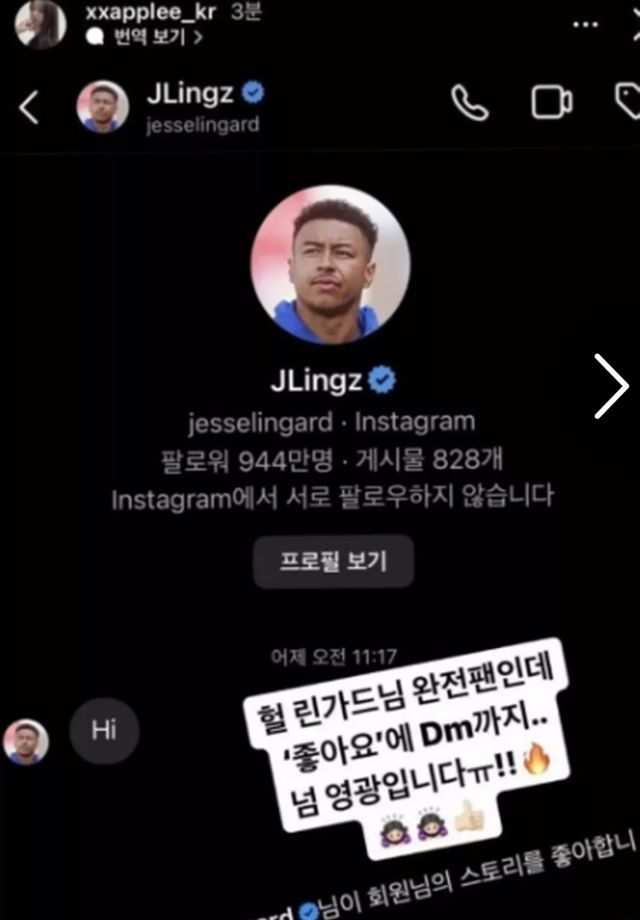This screenshot has height=920, width=640.
Task: Open the xxapplee_kr username
Action: pos(151,12)
